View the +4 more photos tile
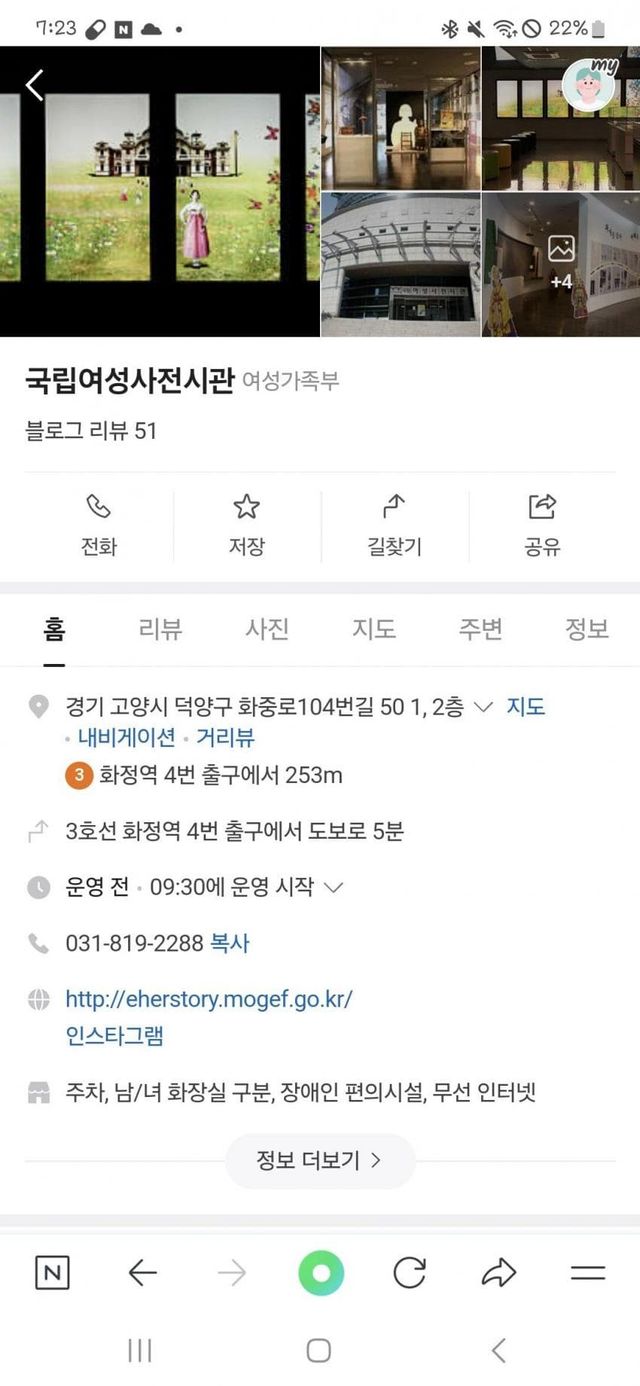This screenshot has width=640, height=1386. tap(561, 264)
